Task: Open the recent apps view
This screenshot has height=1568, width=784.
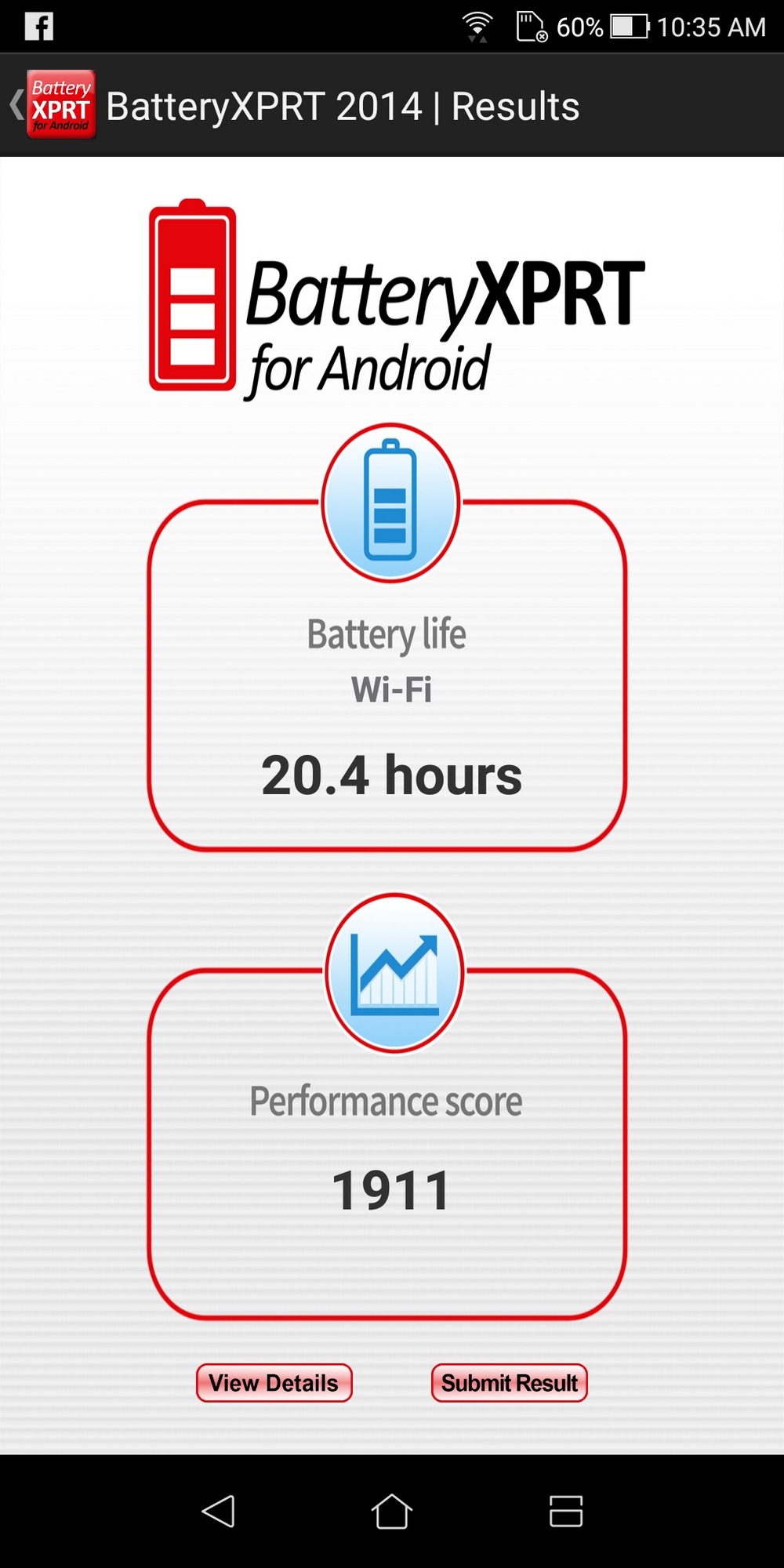Action: (x=565, y=1511)
